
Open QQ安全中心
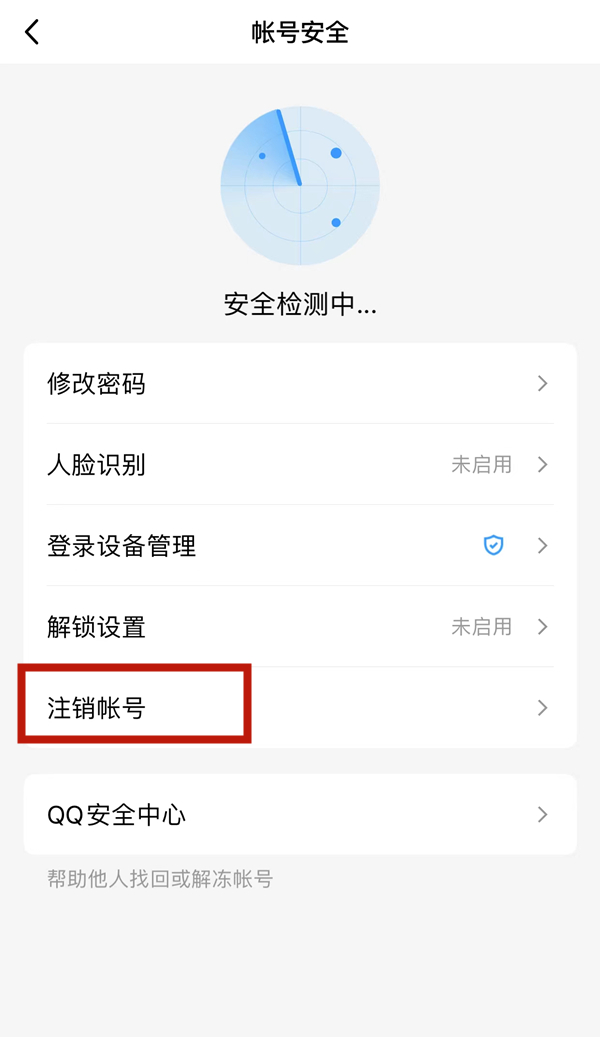pos(299,815)
